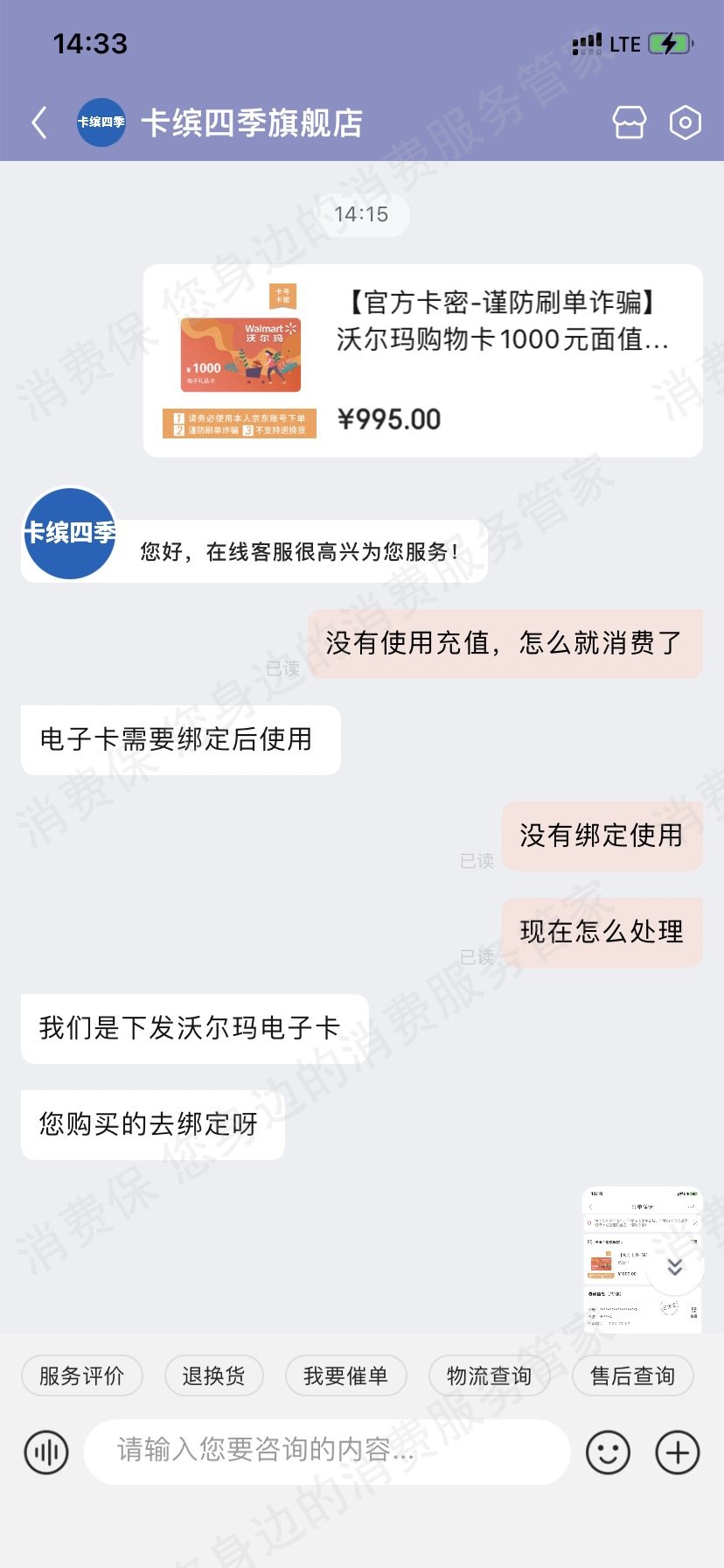Tap the 我要催单 chip
Image resolution: width=724 pixels, height=1568 pixels.
pyautogui.click(x=345, y=1376)
